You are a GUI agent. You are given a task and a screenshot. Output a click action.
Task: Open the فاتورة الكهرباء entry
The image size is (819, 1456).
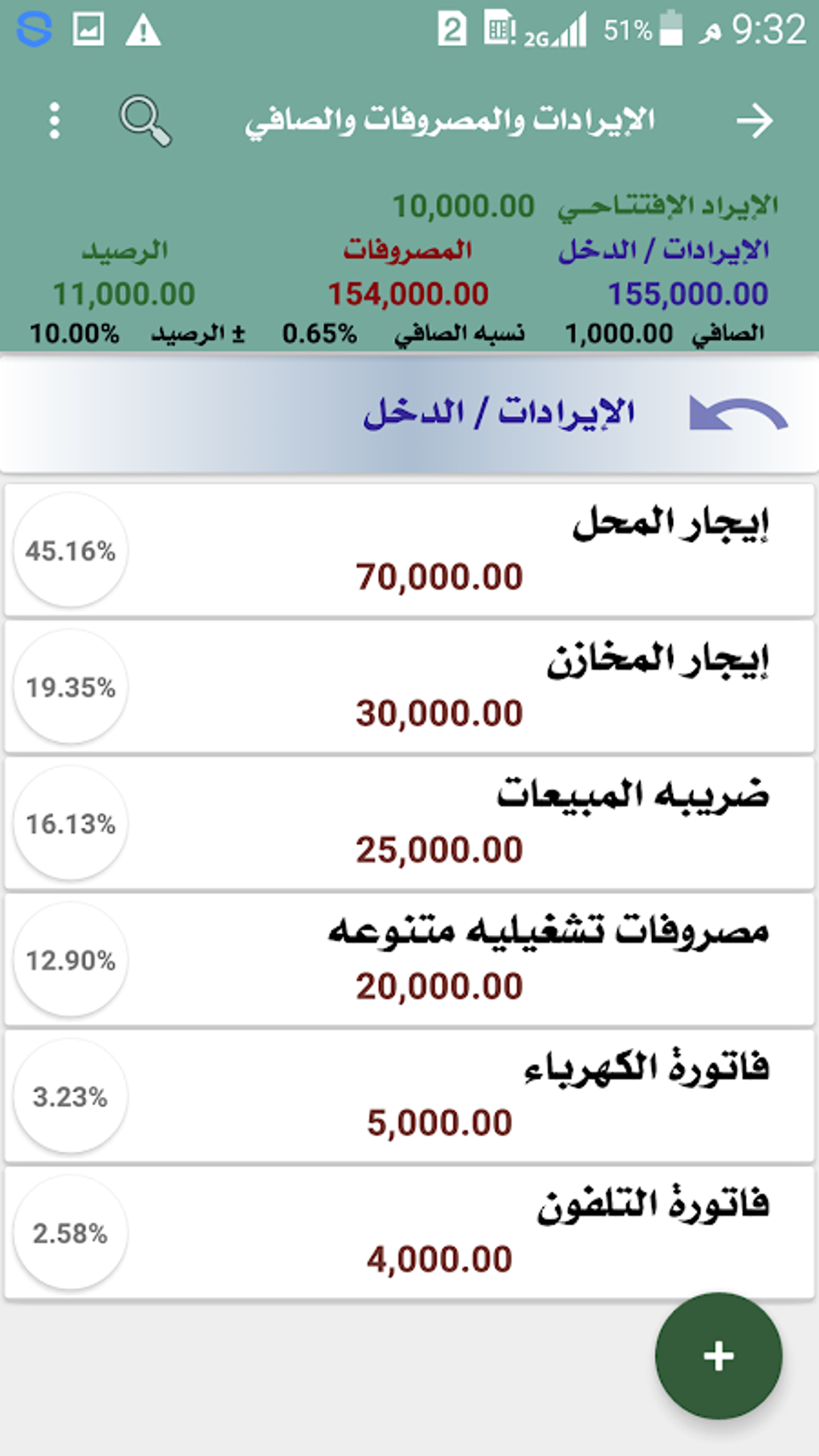pyautogui.click(x=409, y=1097)
